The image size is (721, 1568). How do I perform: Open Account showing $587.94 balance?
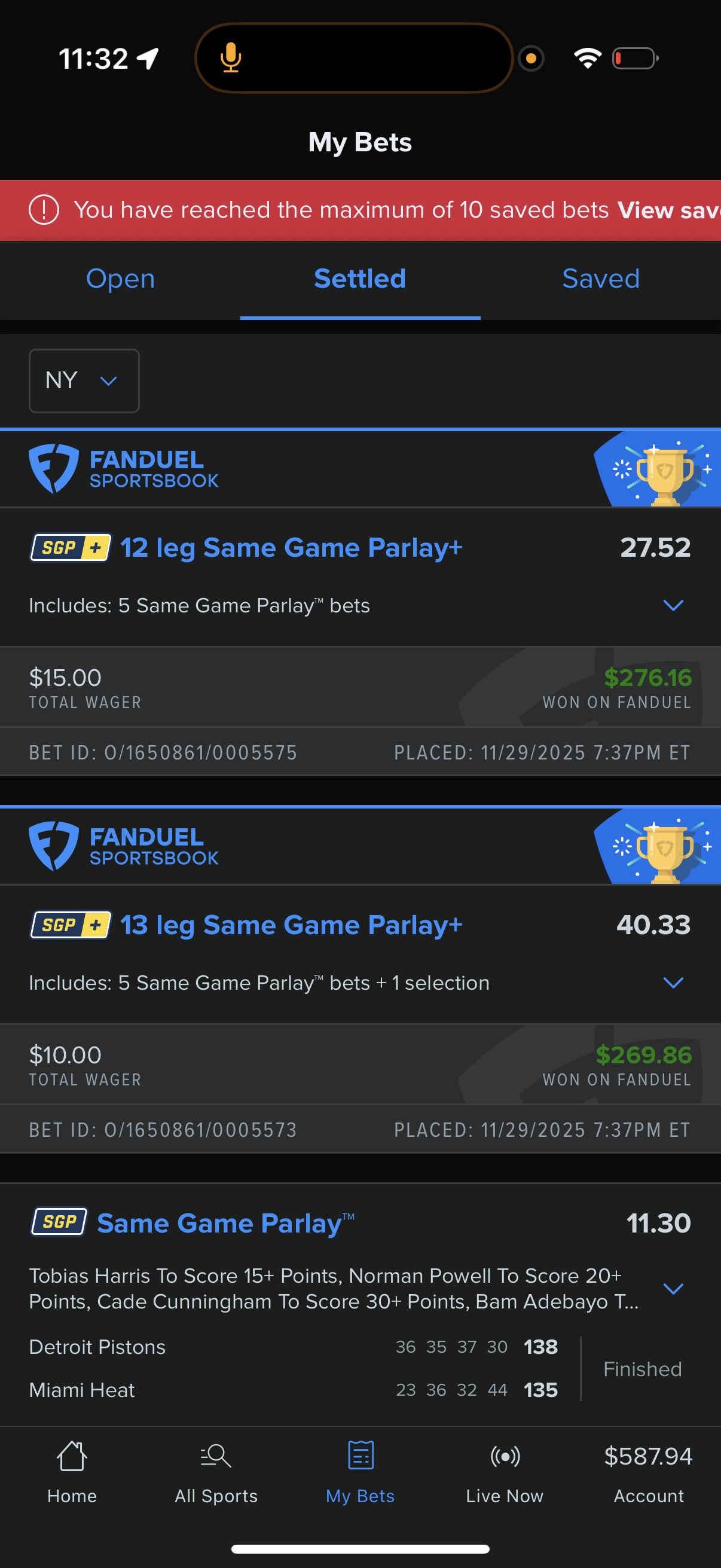[x=648, y=1472]
